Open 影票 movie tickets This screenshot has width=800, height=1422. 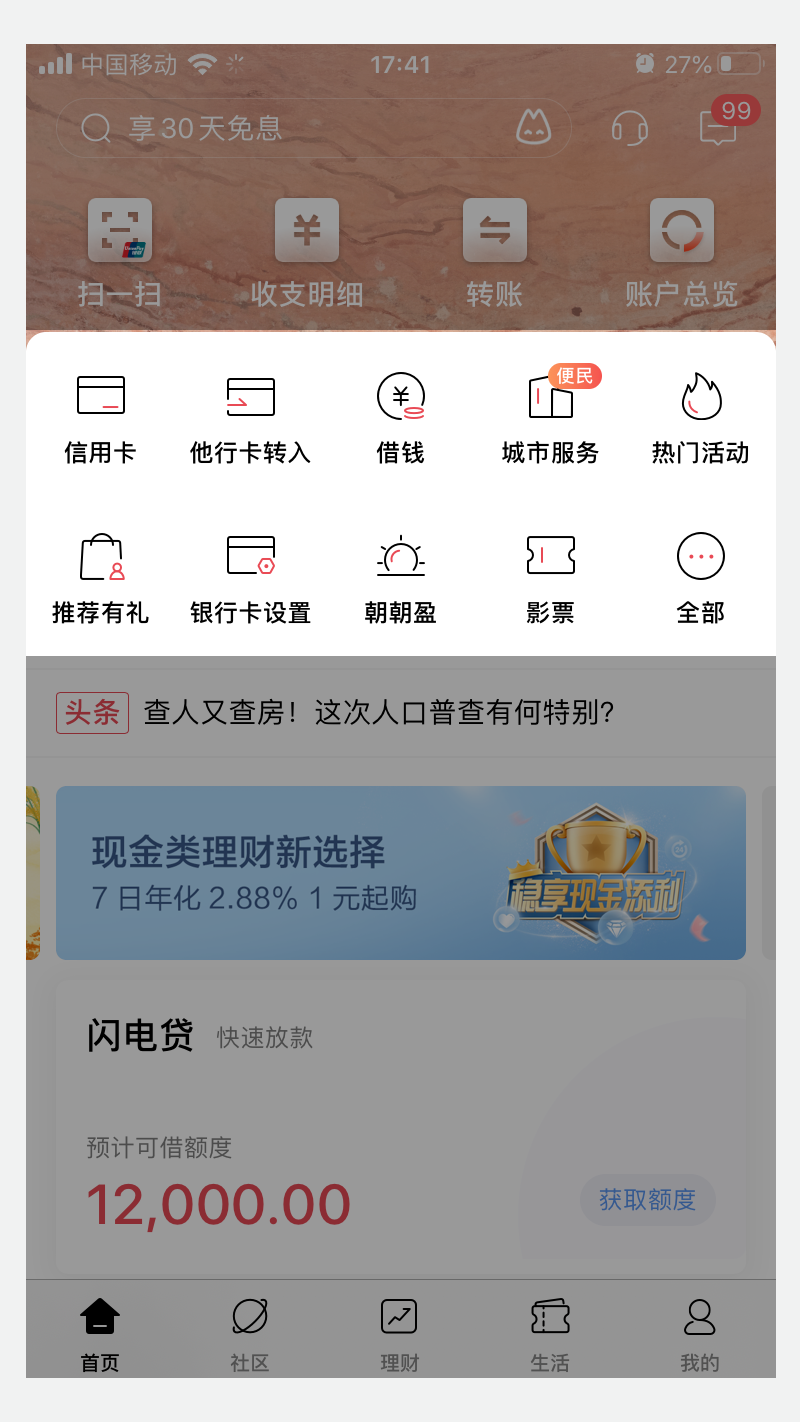550,577
